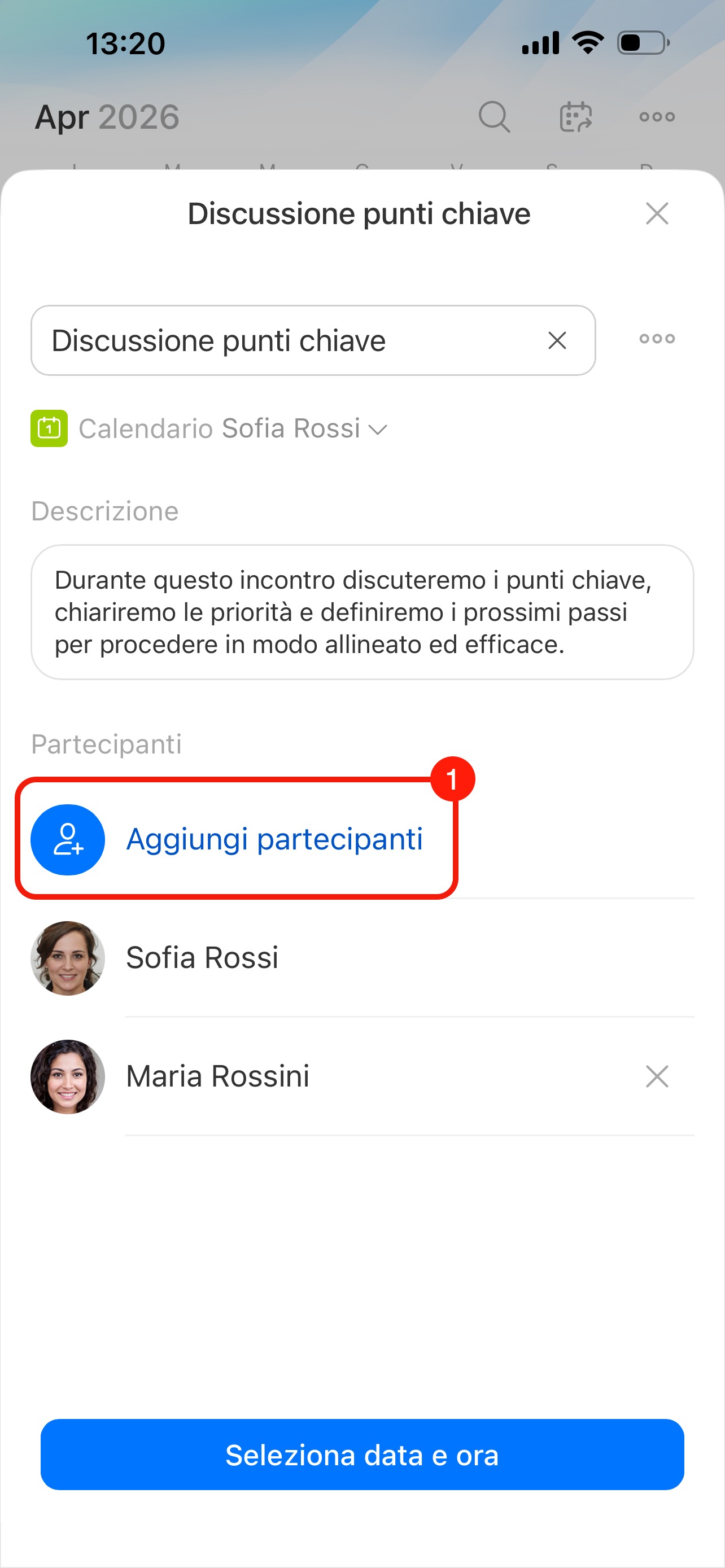Screen dimensions: 725x1568
Task: Close the Discussione punti chiave sheet
Action: (657, 214)
